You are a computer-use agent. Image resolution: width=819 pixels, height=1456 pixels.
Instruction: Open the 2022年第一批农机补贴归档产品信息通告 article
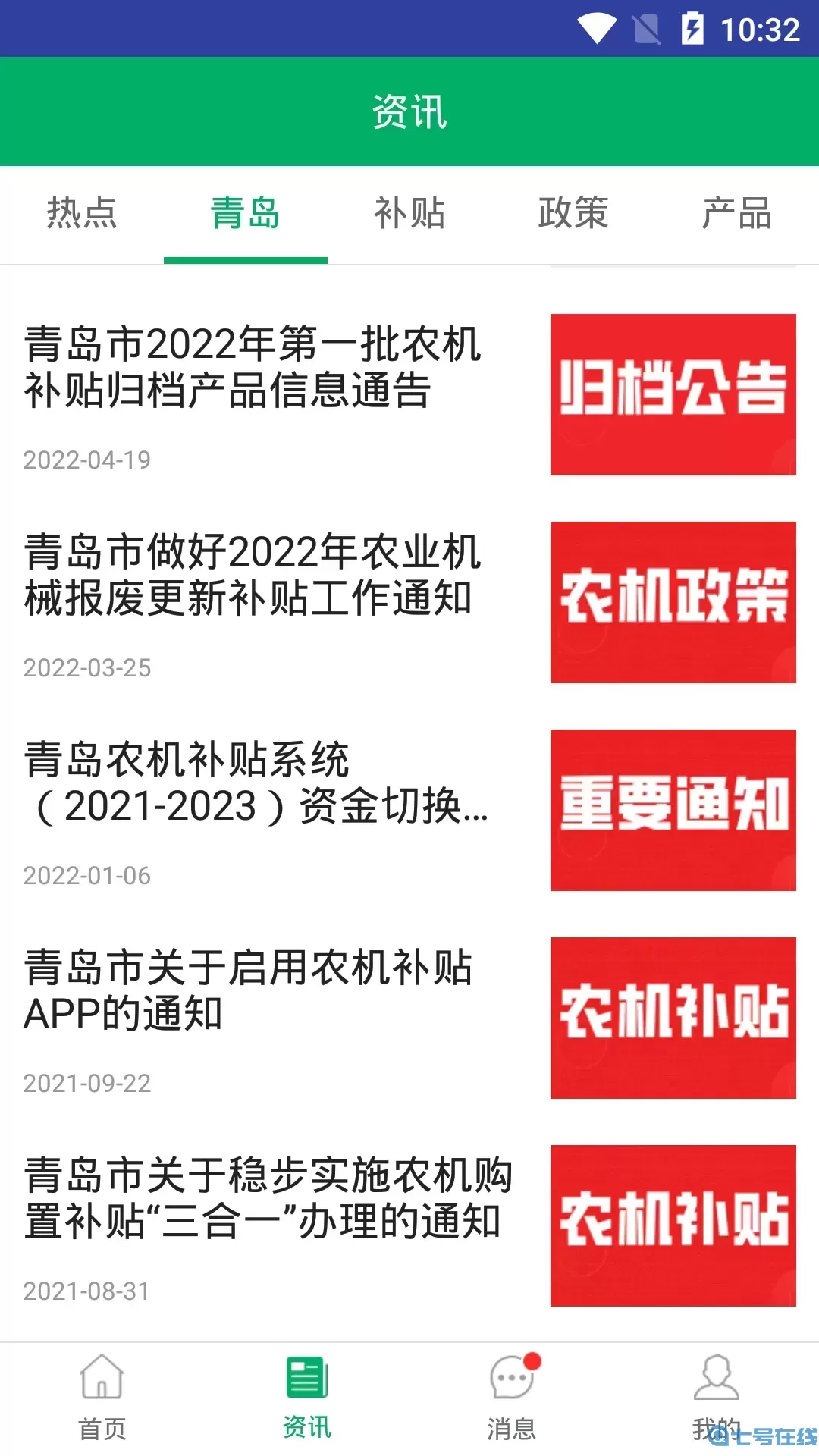point(250,372)
